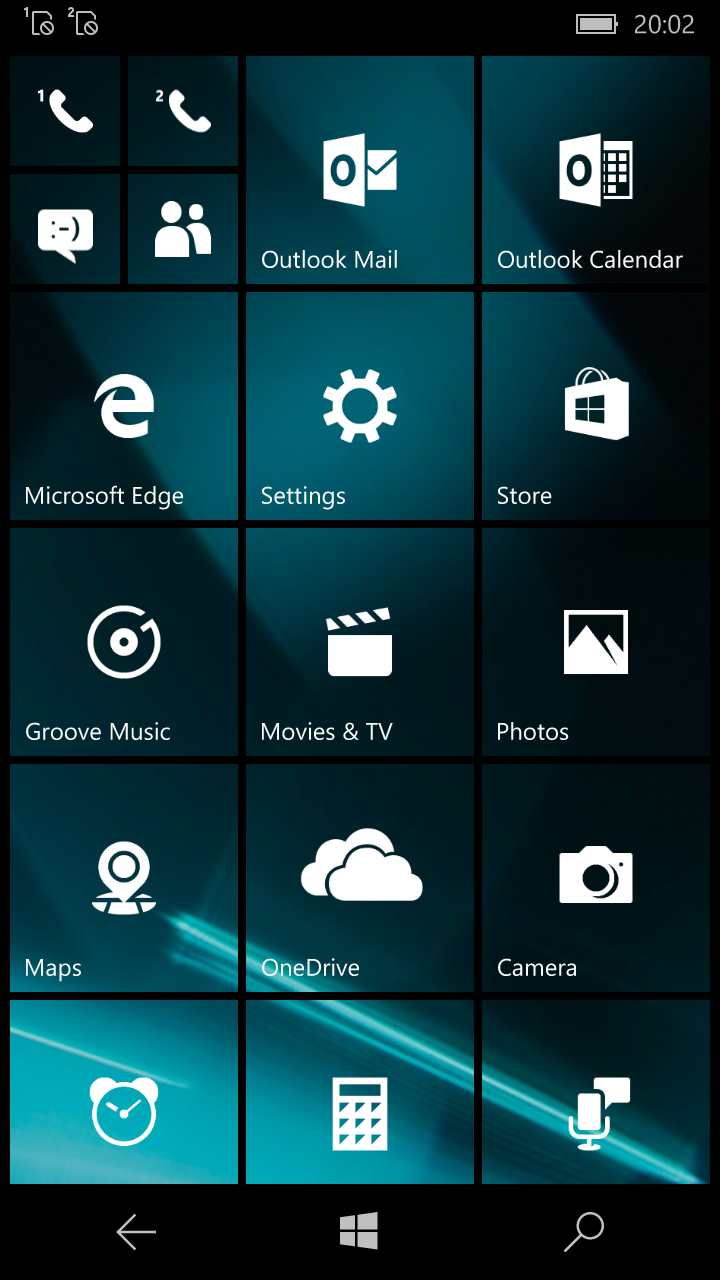The image size is (720, 1280).
Task: Open the Store app
Action: (x=596, y=406)
